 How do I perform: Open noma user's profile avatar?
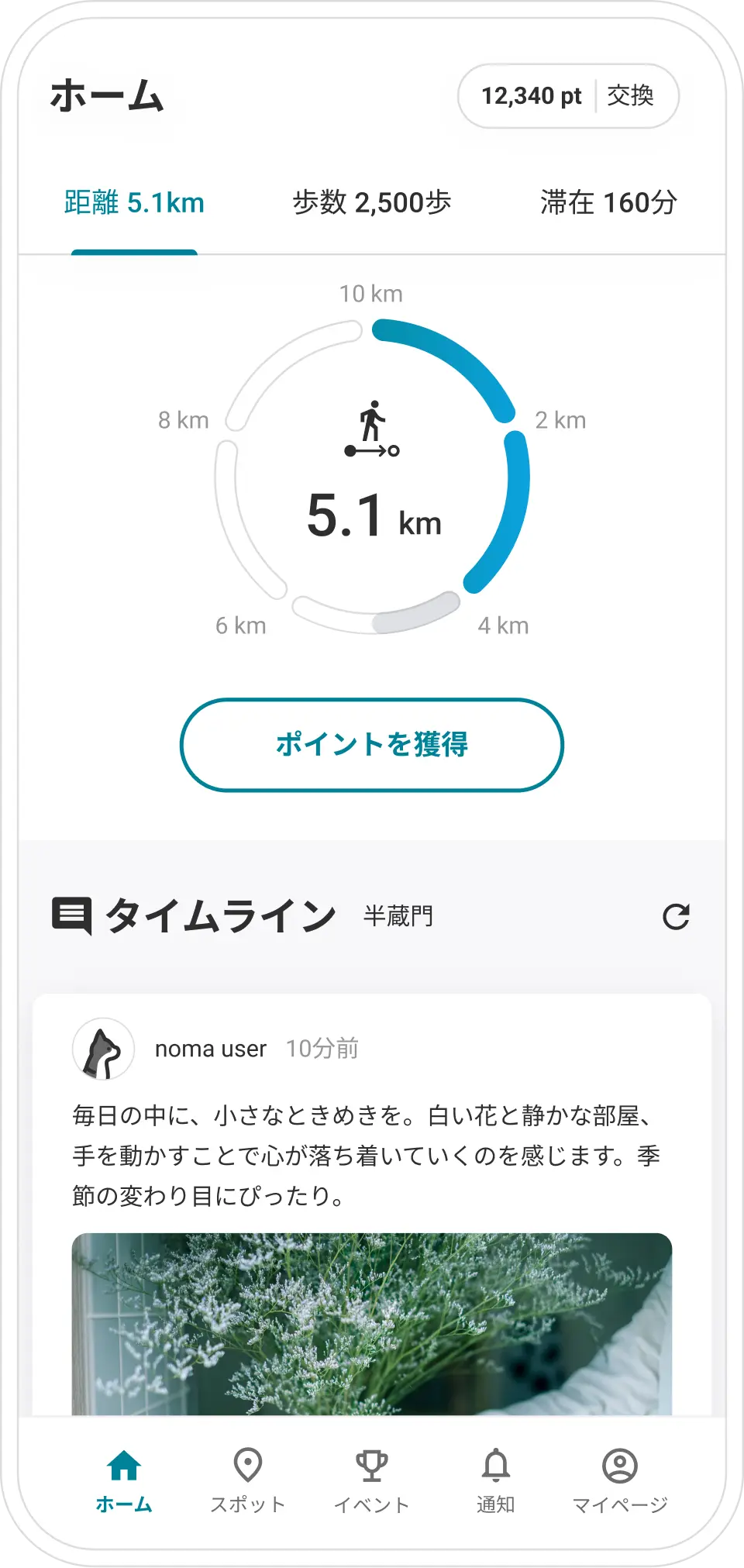103,1049
